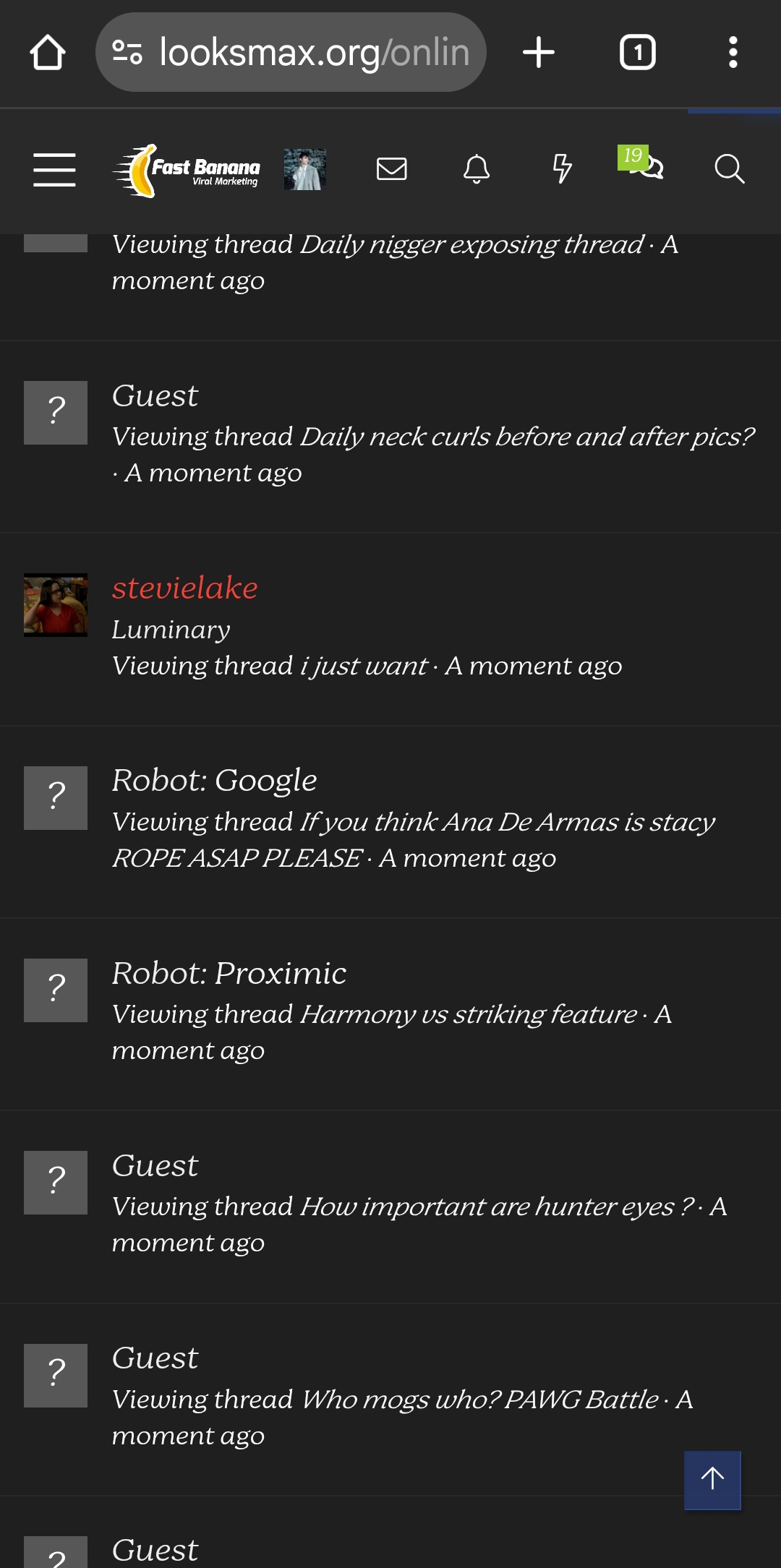The image size is (781, 1568).
Task: Tap the back-to-top arrow button
Action: point(712,1479)
